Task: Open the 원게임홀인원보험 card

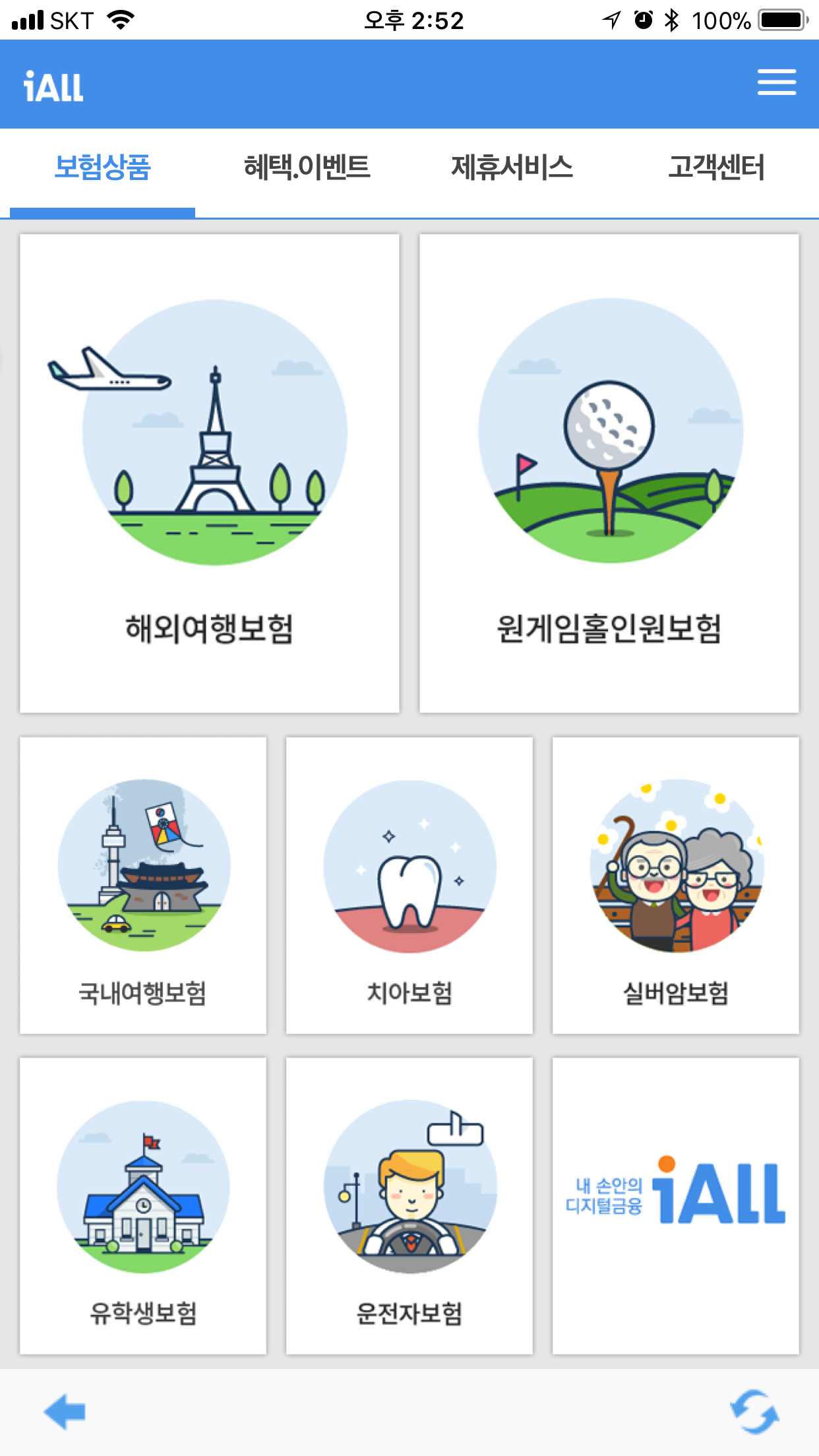Action: pos(609,473)
